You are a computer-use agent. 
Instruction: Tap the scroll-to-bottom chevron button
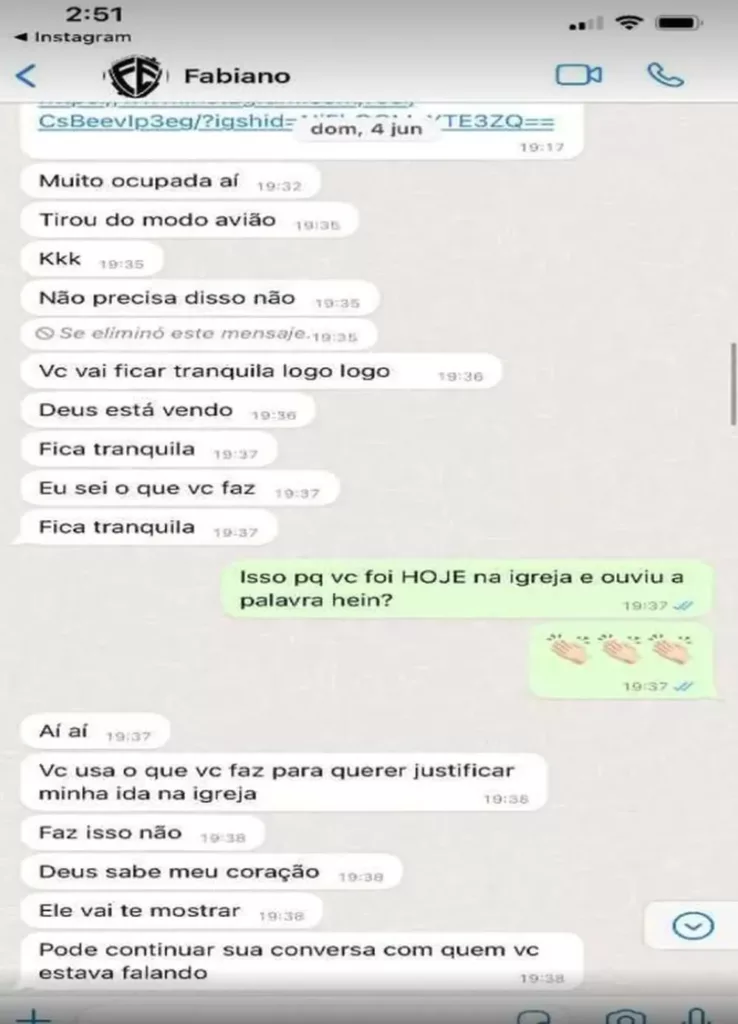(x=692, y=926)
